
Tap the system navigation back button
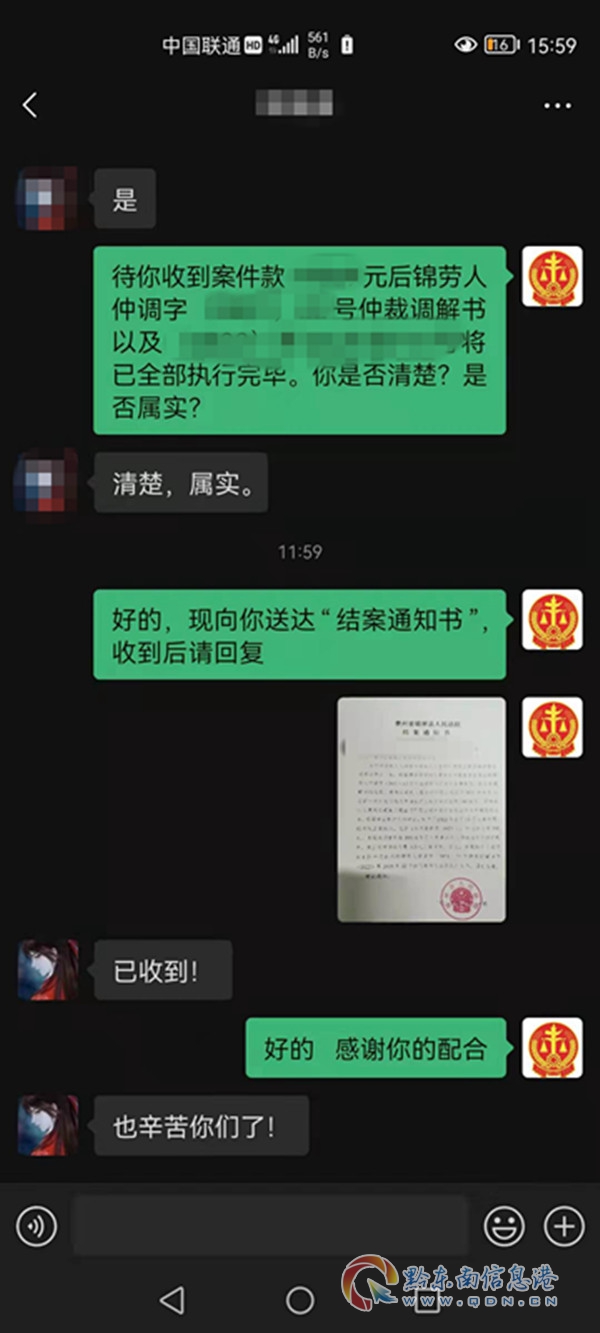[172, 1299]
